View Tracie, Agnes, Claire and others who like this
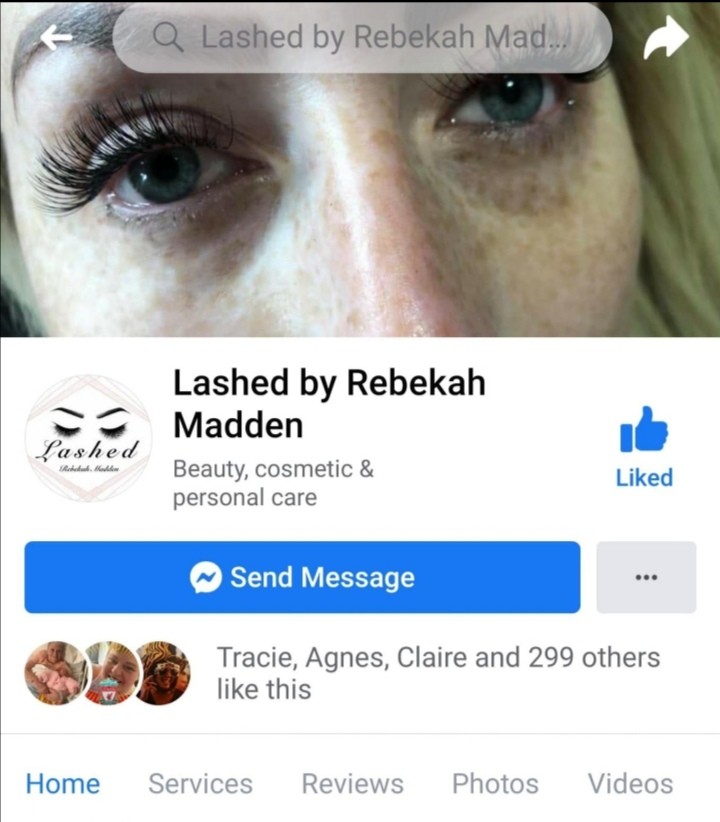 pos(438,673)
